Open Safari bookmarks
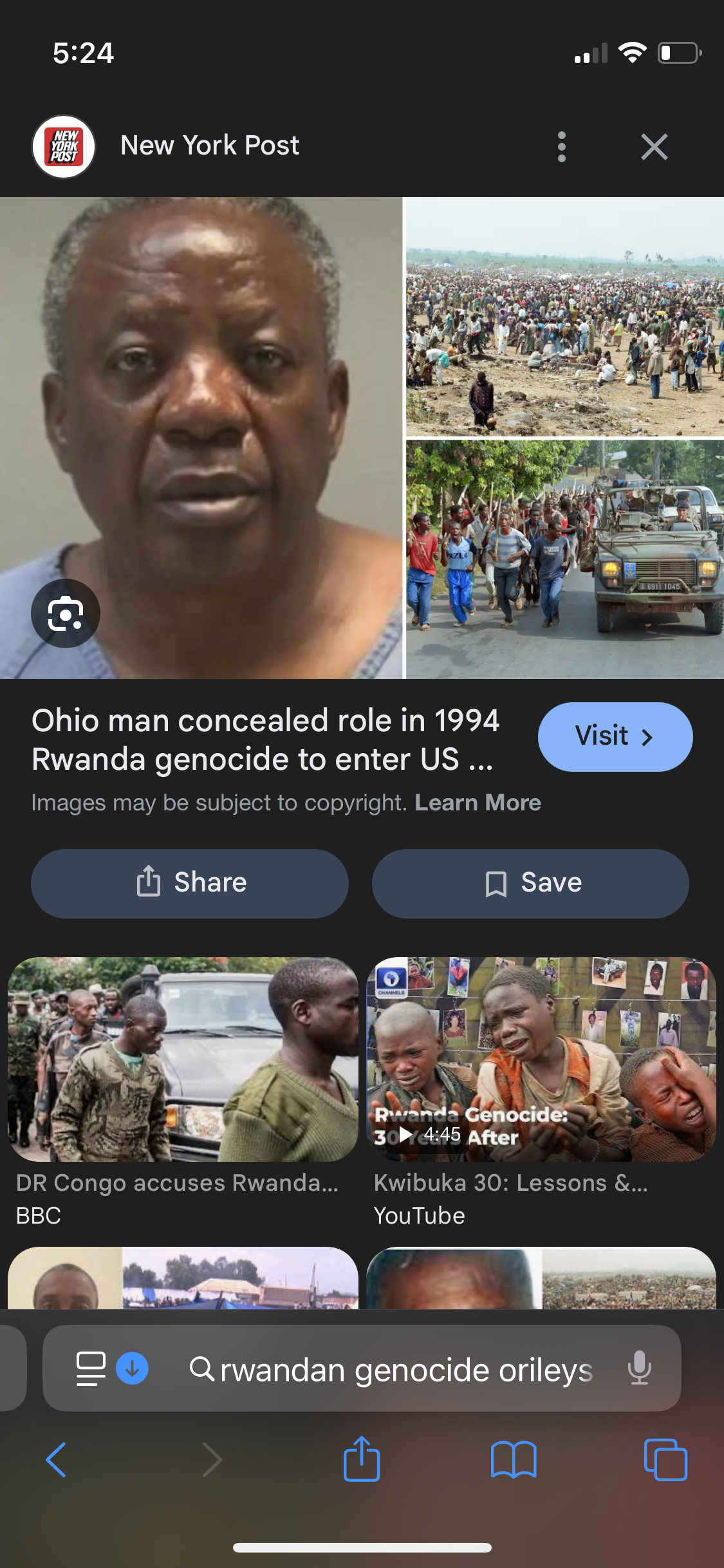Image resolution: width=724 pixels, height=1568 pixels. click(x=514, y=1459)
